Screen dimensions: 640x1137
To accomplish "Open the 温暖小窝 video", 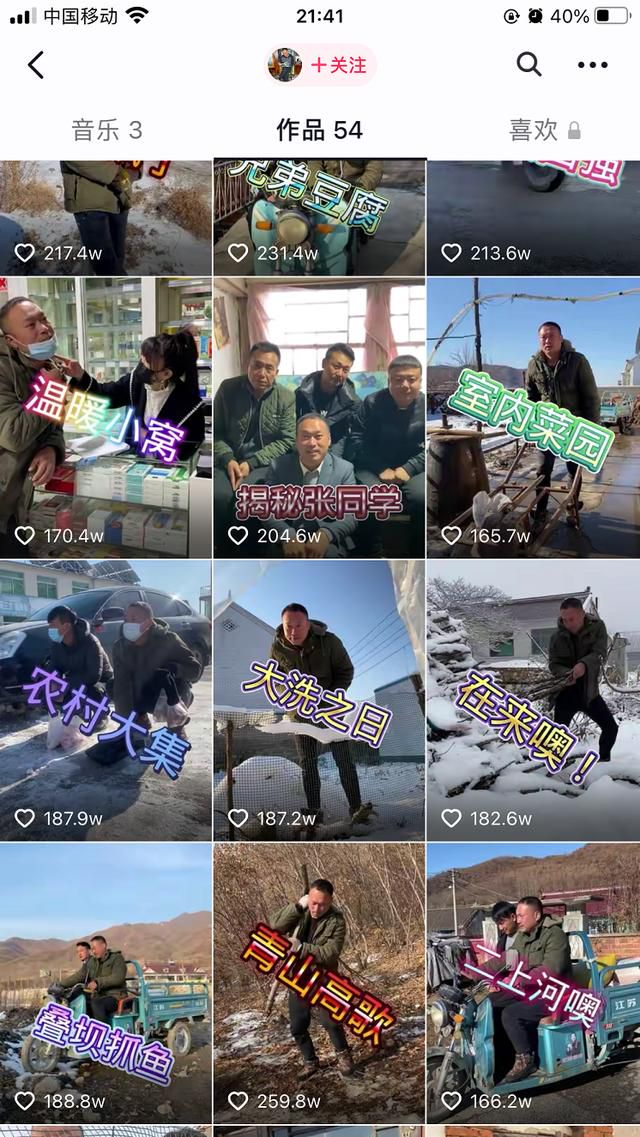I will coord(106,418).
